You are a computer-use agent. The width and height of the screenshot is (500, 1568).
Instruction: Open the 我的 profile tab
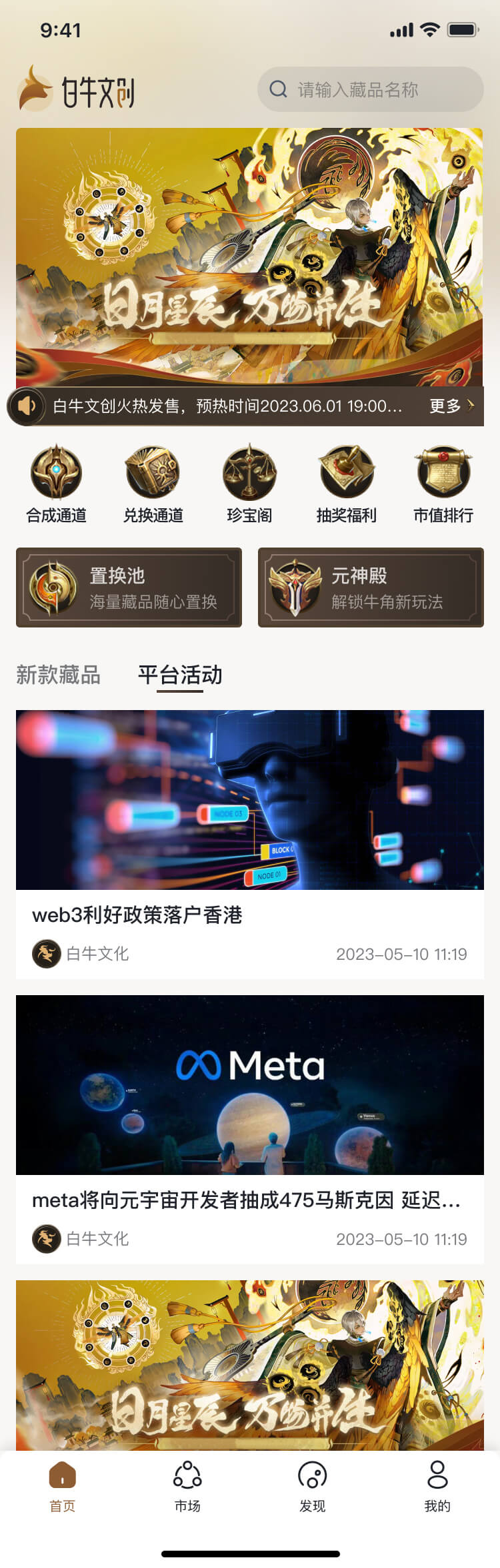click(x=437, y=1487)
